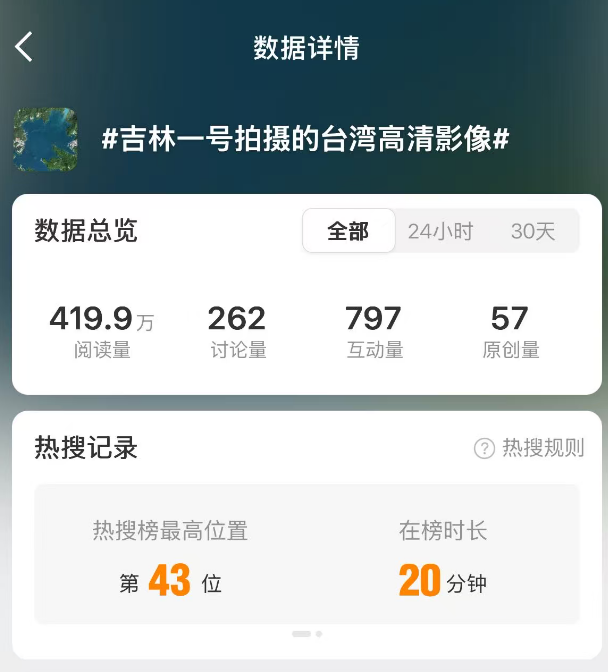This screenshot has width=608, height=672.
Task: Switch to the 30天 tab
Action: point(532,231)
